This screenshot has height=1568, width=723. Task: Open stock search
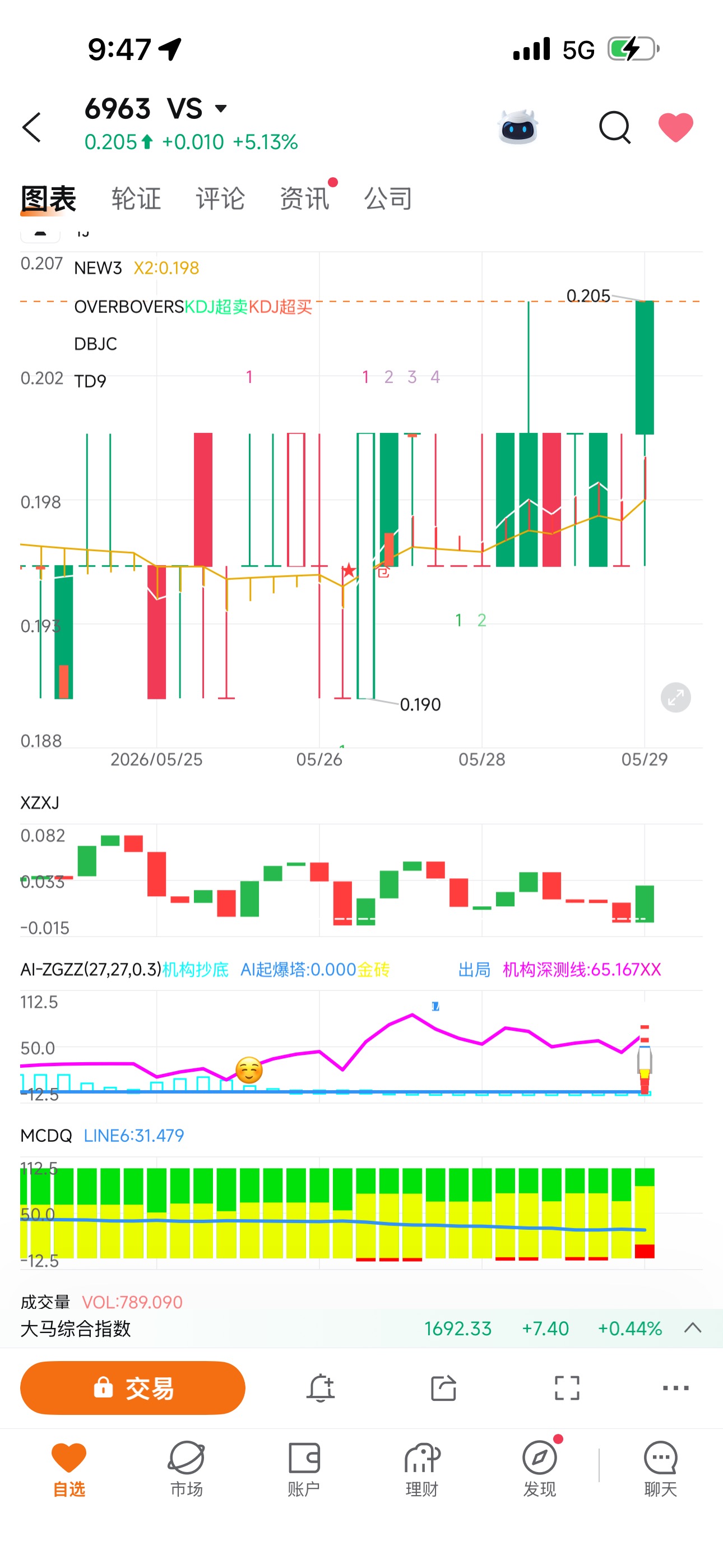[x=615, y=127]
